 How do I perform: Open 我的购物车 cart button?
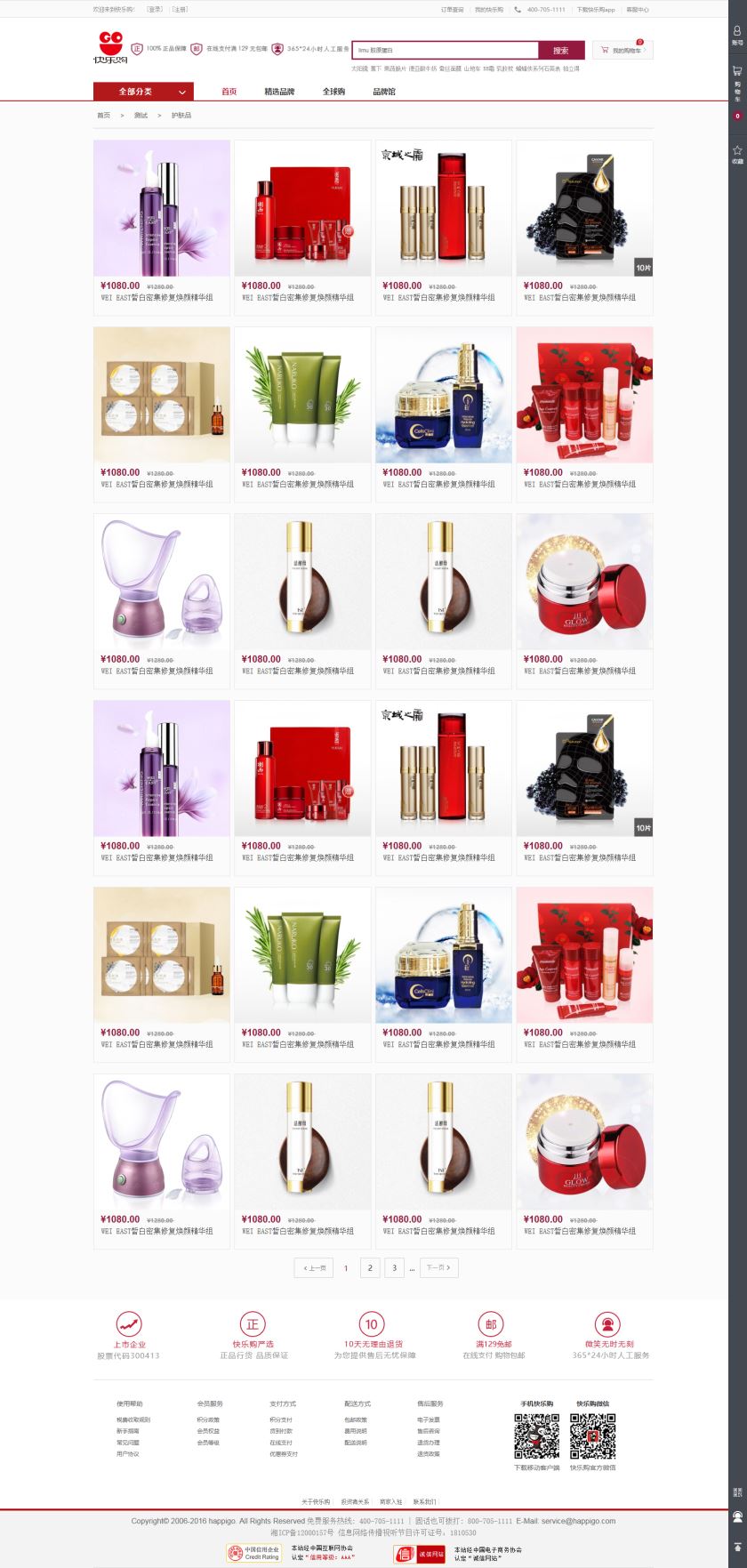coord(622,51)
